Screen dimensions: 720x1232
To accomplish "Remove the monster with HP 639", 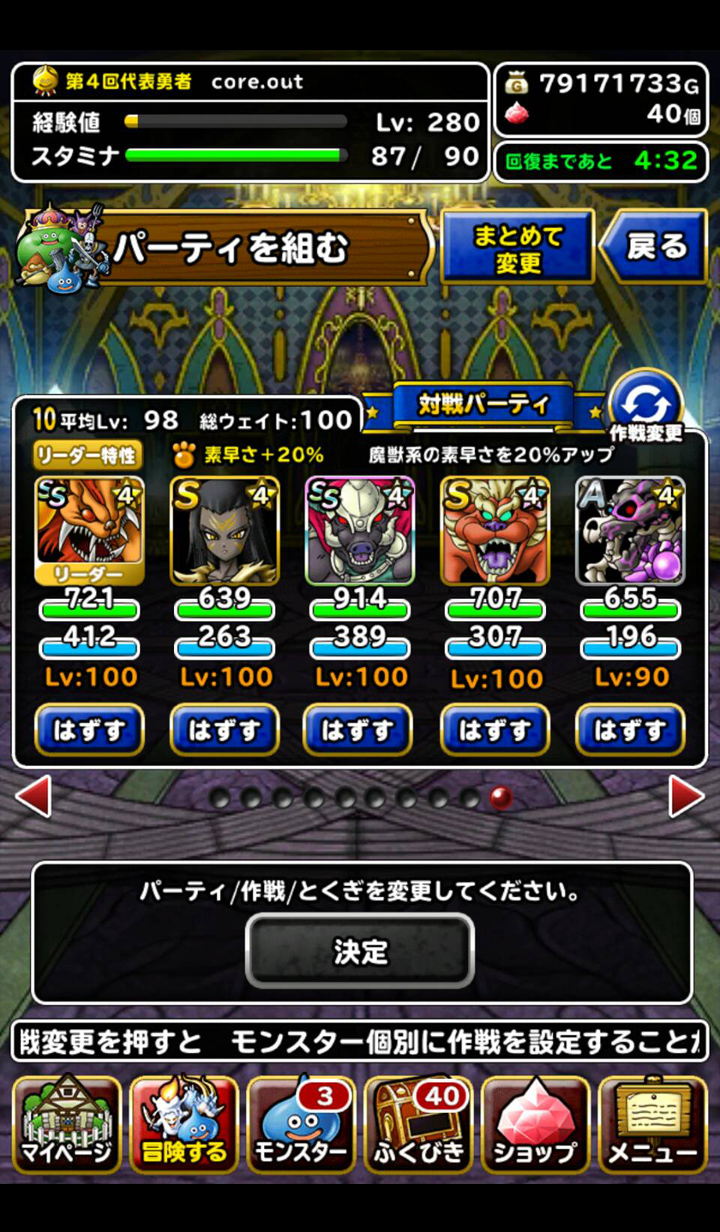I will pyautogui.click(x=225, y=730).
